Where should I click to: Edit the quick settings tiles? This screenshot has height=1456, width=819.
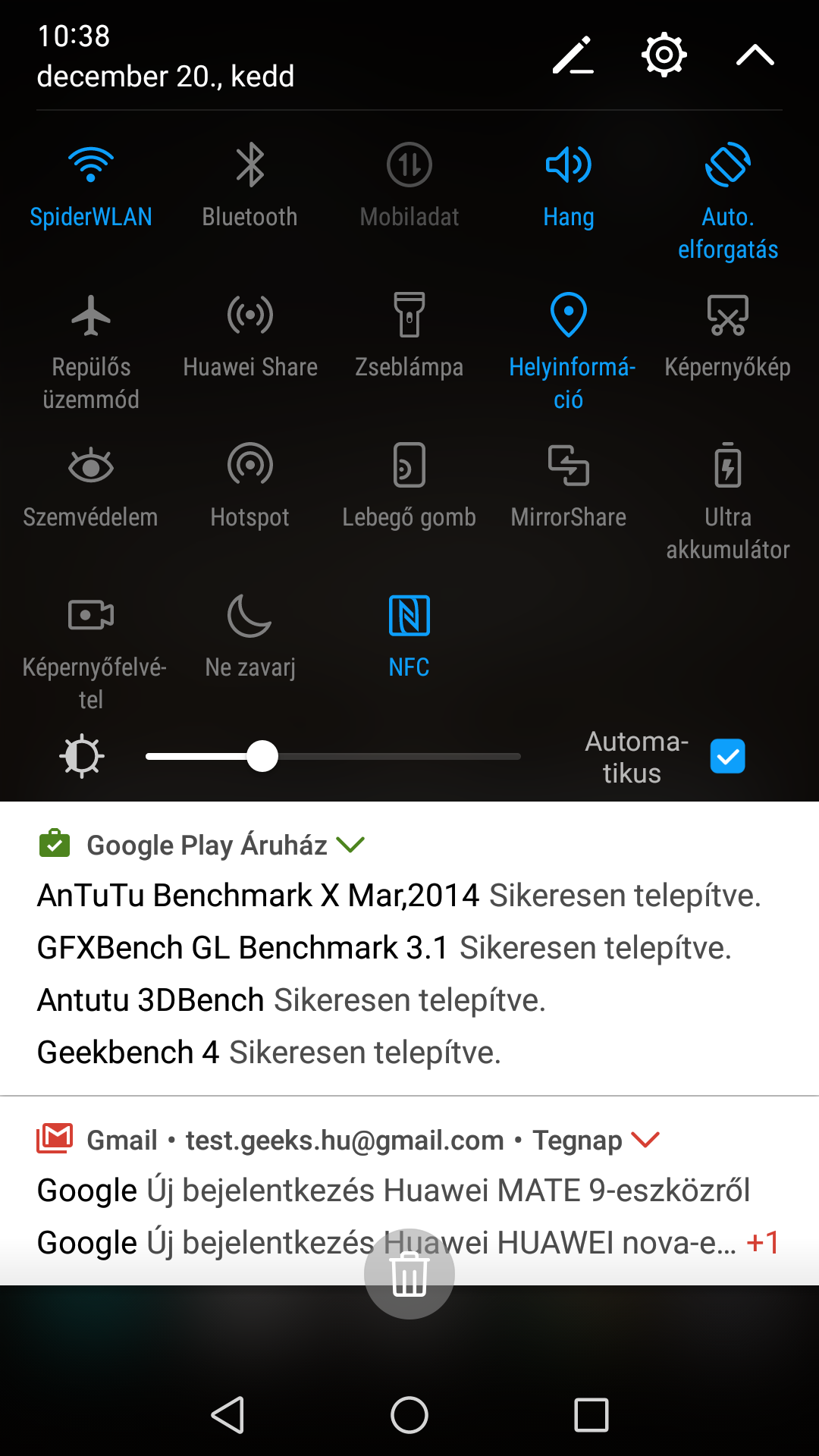coord(573,55)
